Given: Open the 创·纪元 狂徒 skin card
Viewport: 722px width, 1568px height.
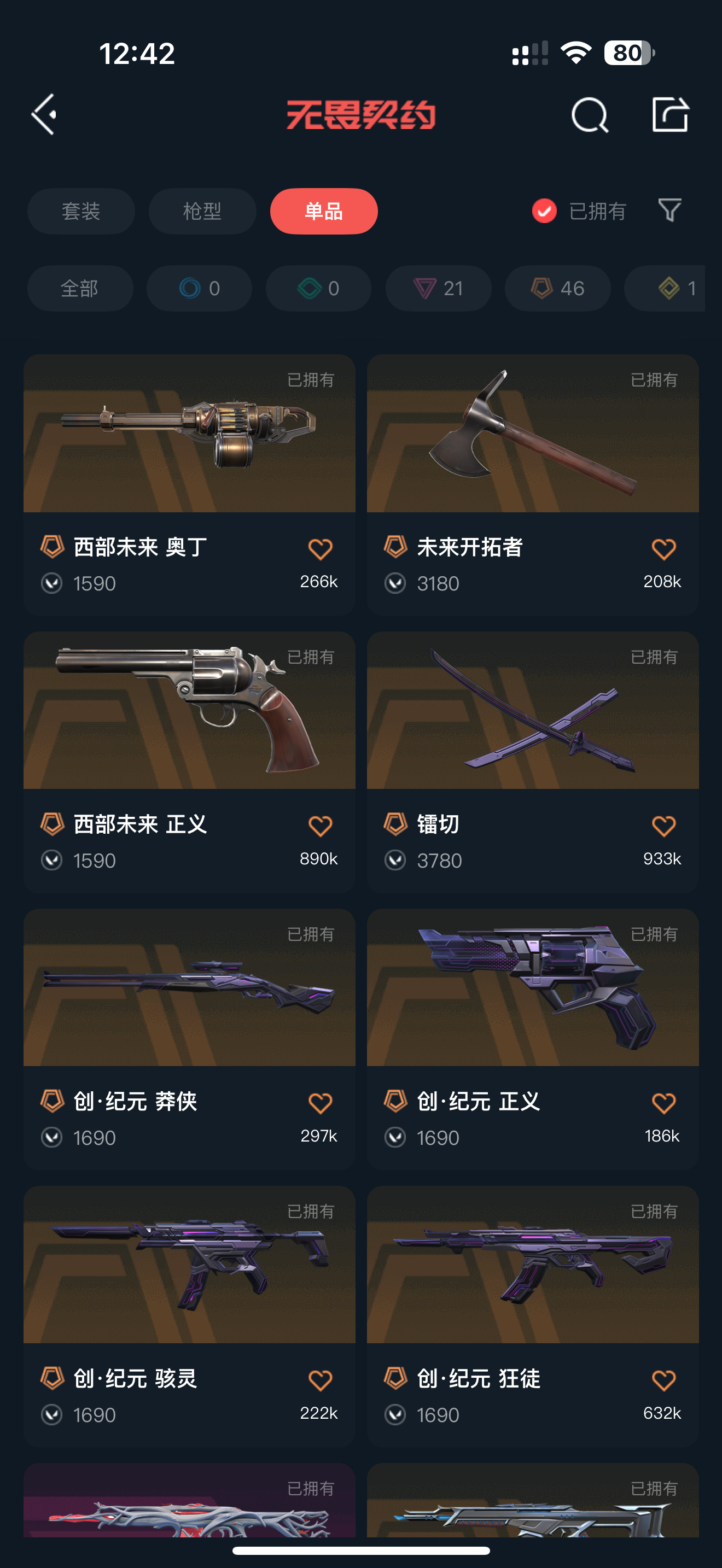Looking at the screenshot, I should coord(533,1265).
